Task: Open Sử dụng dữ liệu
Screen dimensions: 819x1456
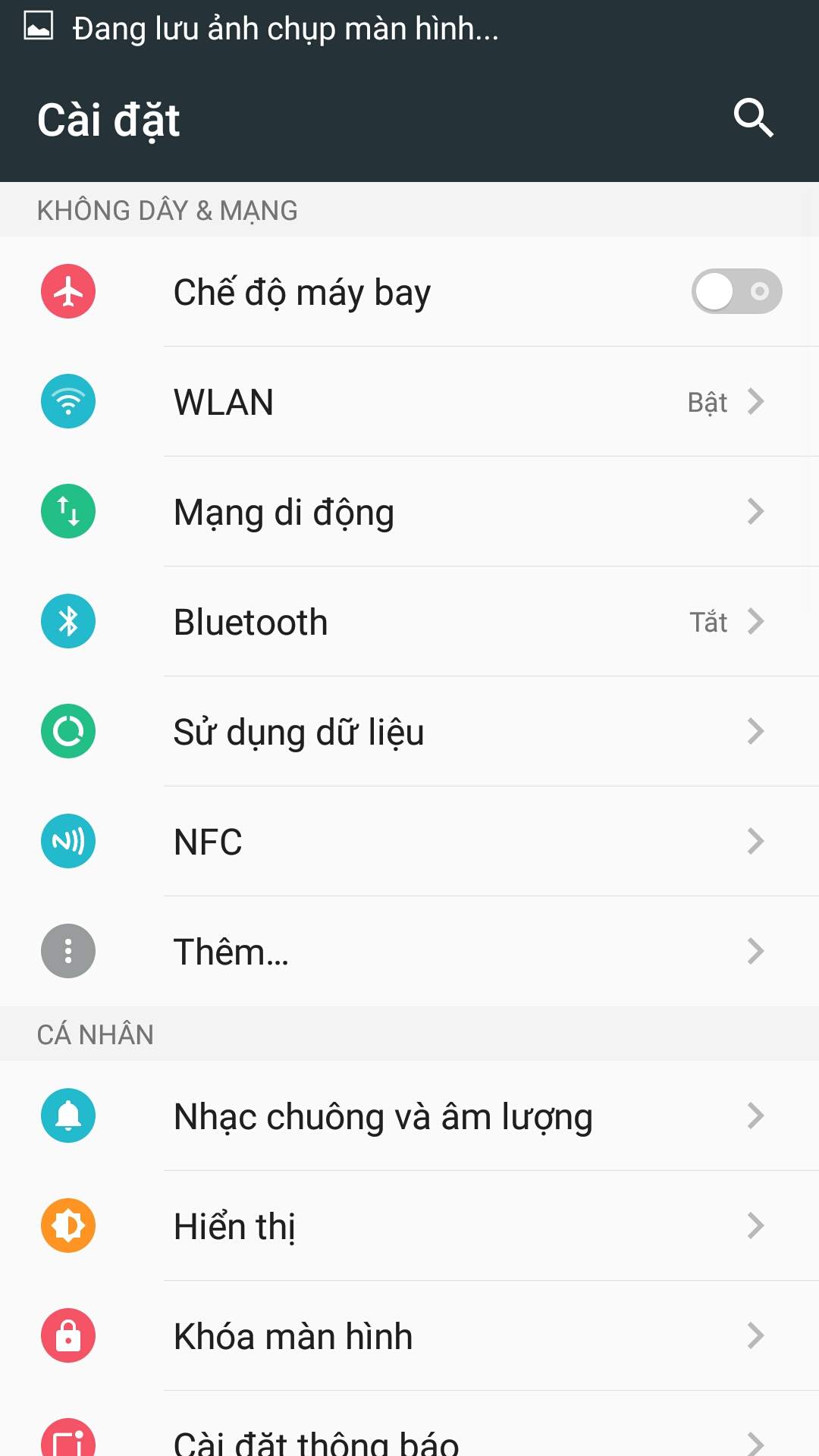Action: [409, 731]
